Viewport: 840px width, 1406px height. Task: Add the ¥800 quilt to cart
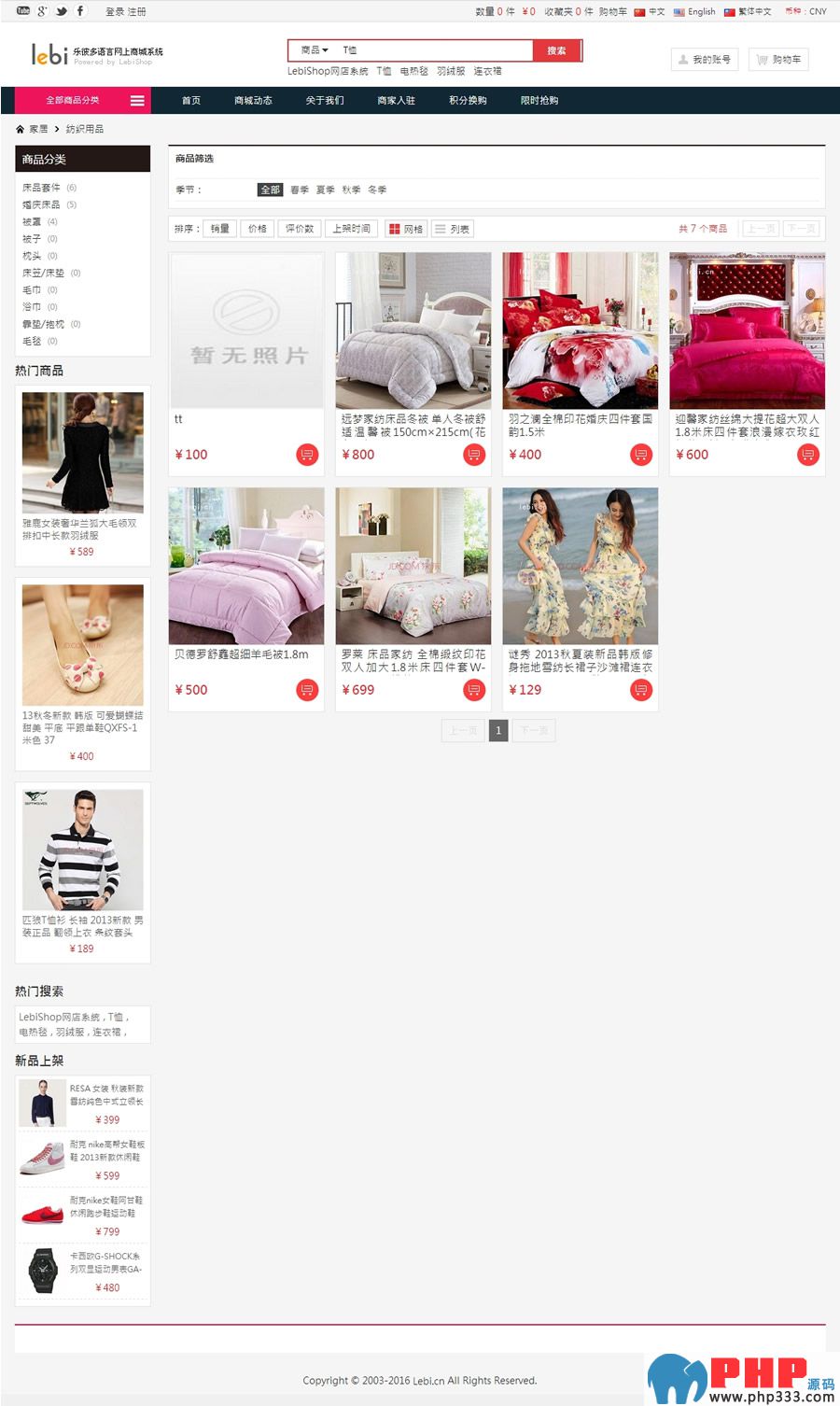tap(474, 455)
